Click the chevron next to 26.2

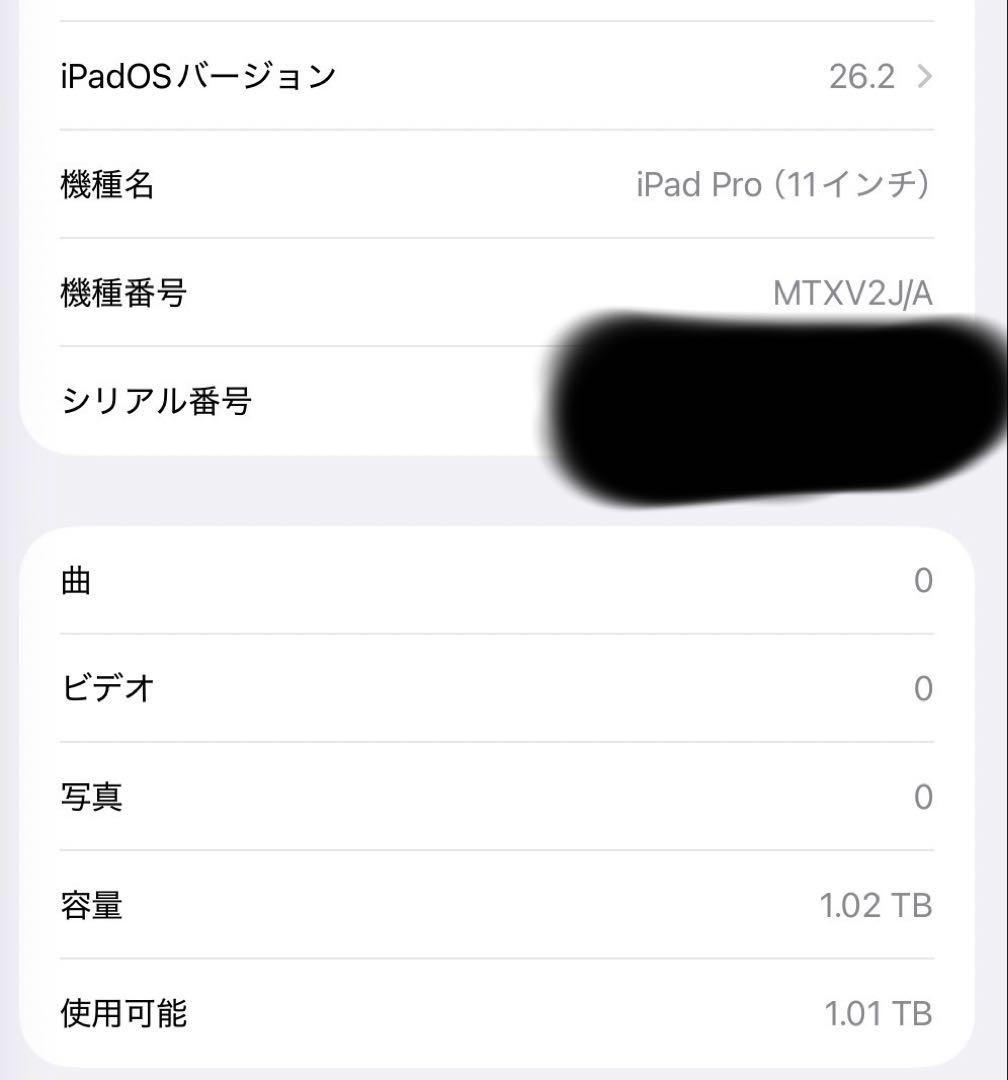pyautogui.click(x=926, y=75)
